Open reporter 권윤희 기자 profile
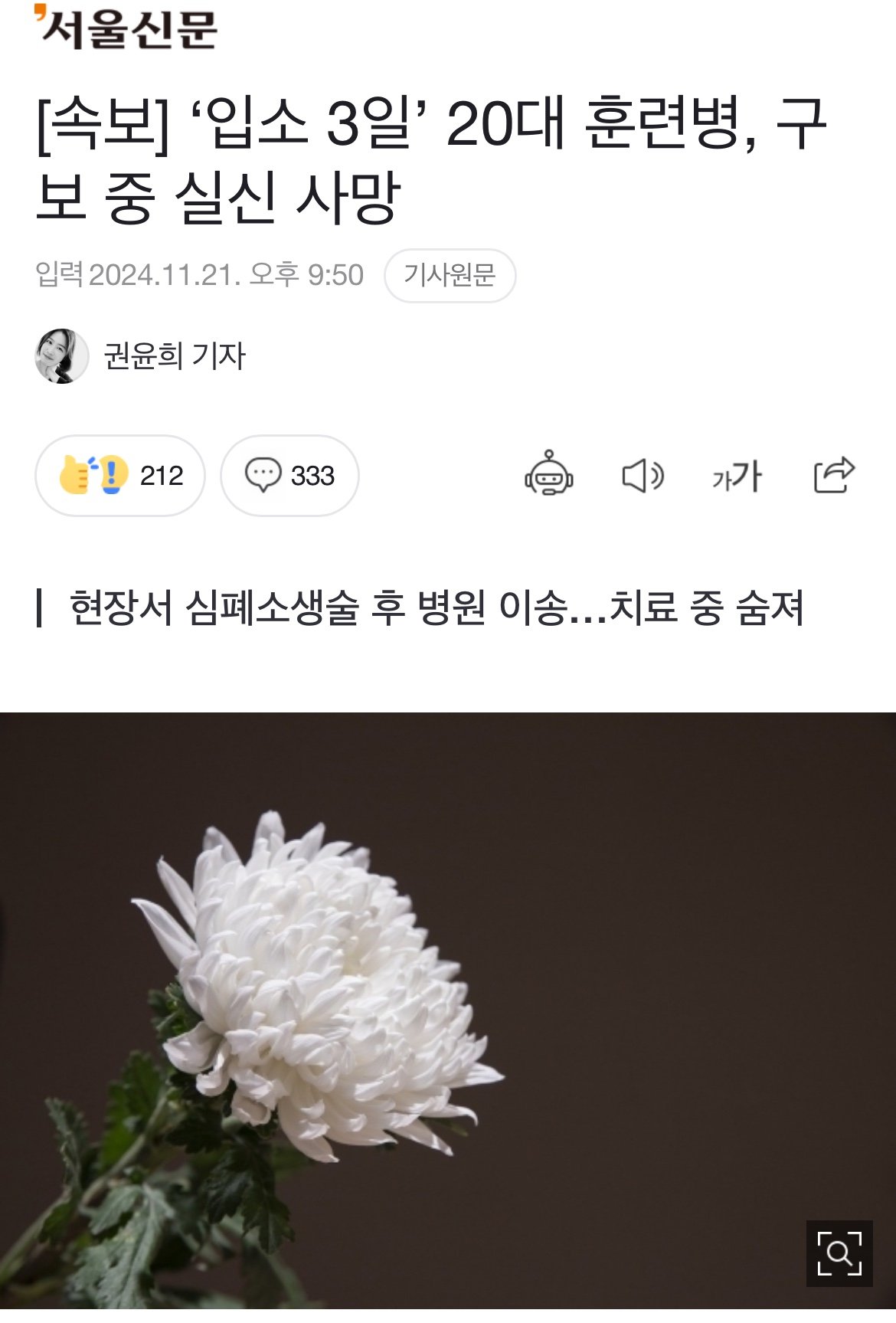The width and height of the screenshot is (896, 1323). point(173,355)
